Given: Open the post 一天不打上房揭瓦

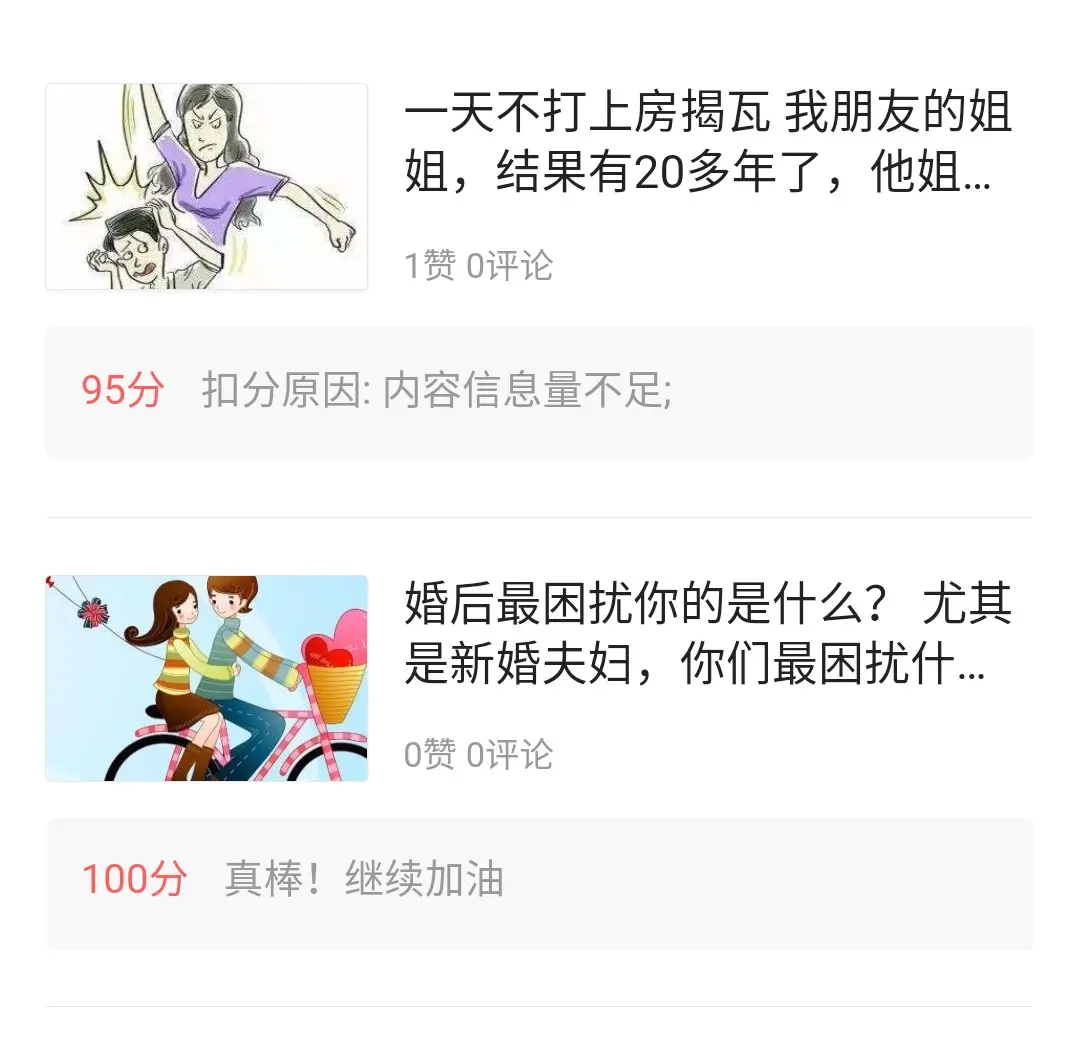Looking at the screenshot, I should click(708, 146).
